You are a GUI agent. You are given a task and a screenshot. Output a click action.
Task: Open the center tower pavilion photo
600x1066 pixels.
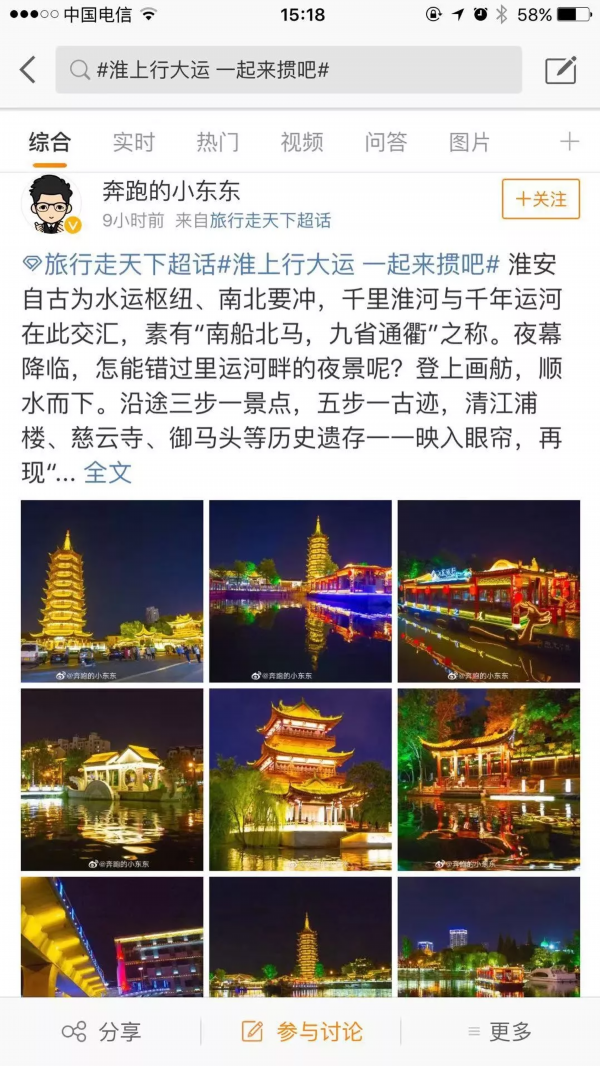300,779
